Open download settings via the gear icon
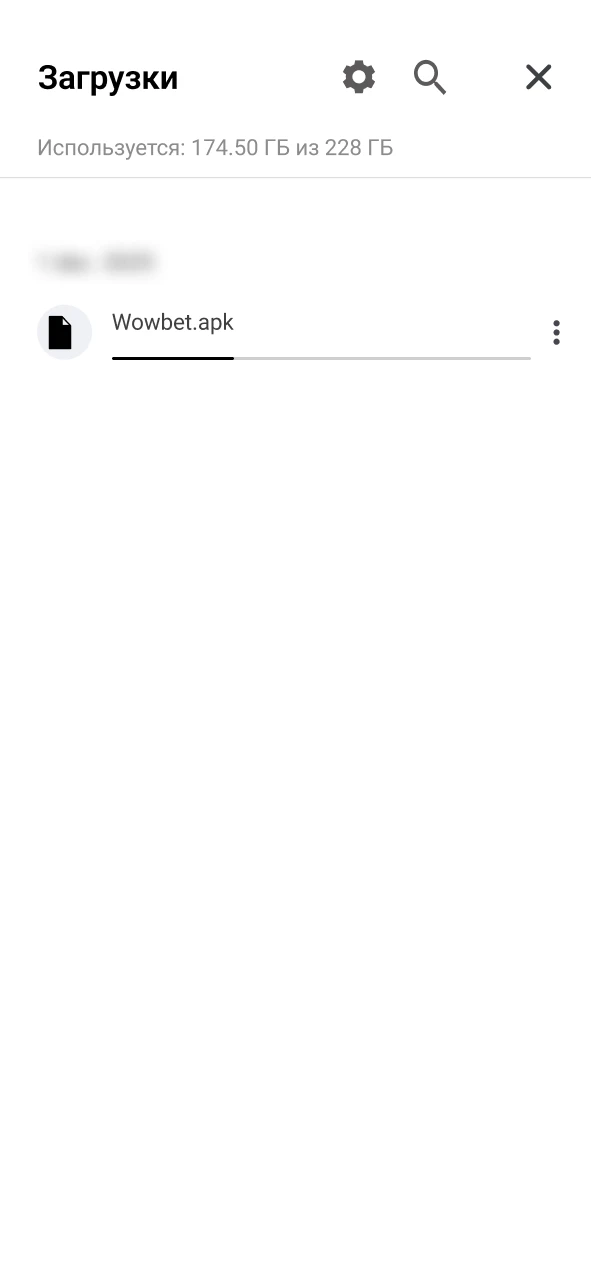Viewport: 591px width, 1280px height. [358, 77]
